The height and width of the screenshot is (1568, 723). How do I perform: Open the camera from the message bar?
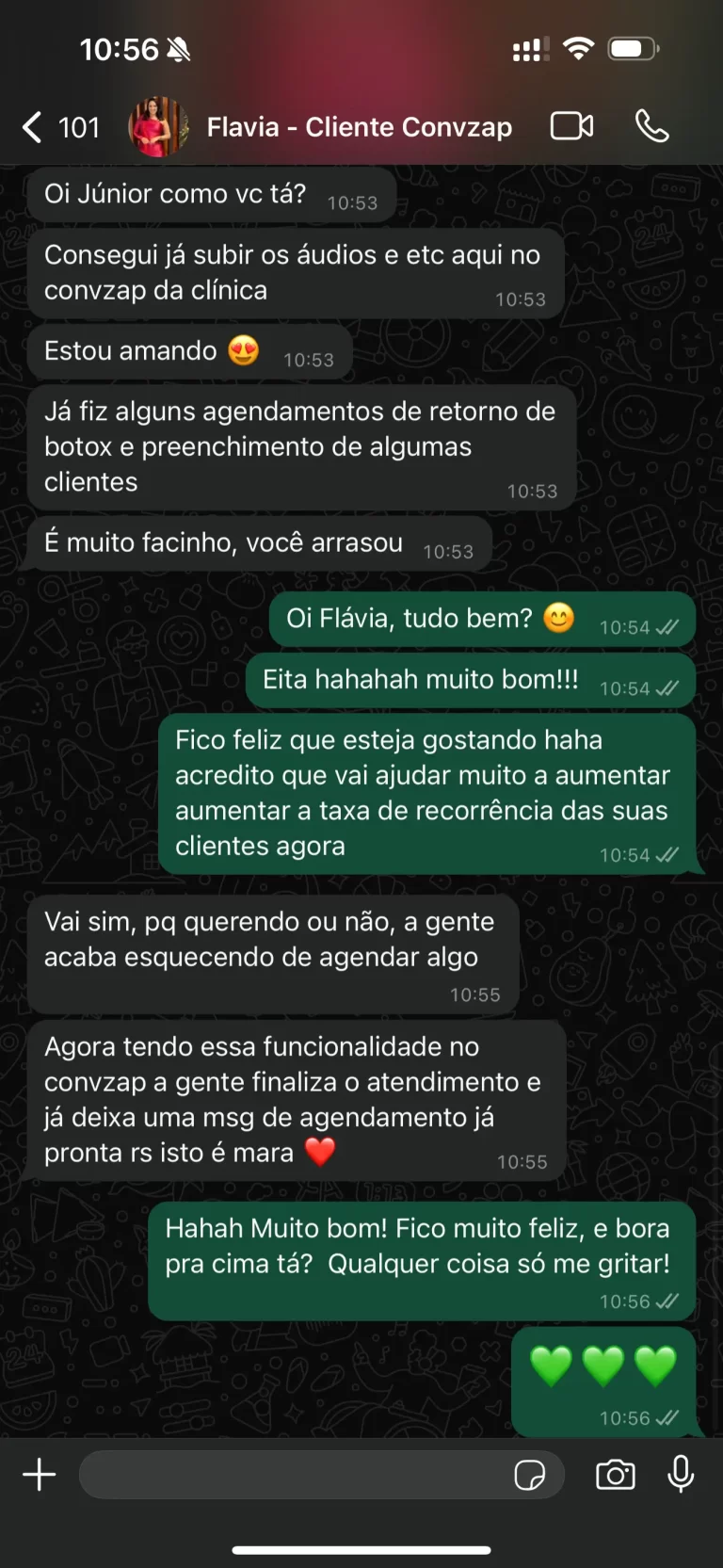(x=616, y=1475)
